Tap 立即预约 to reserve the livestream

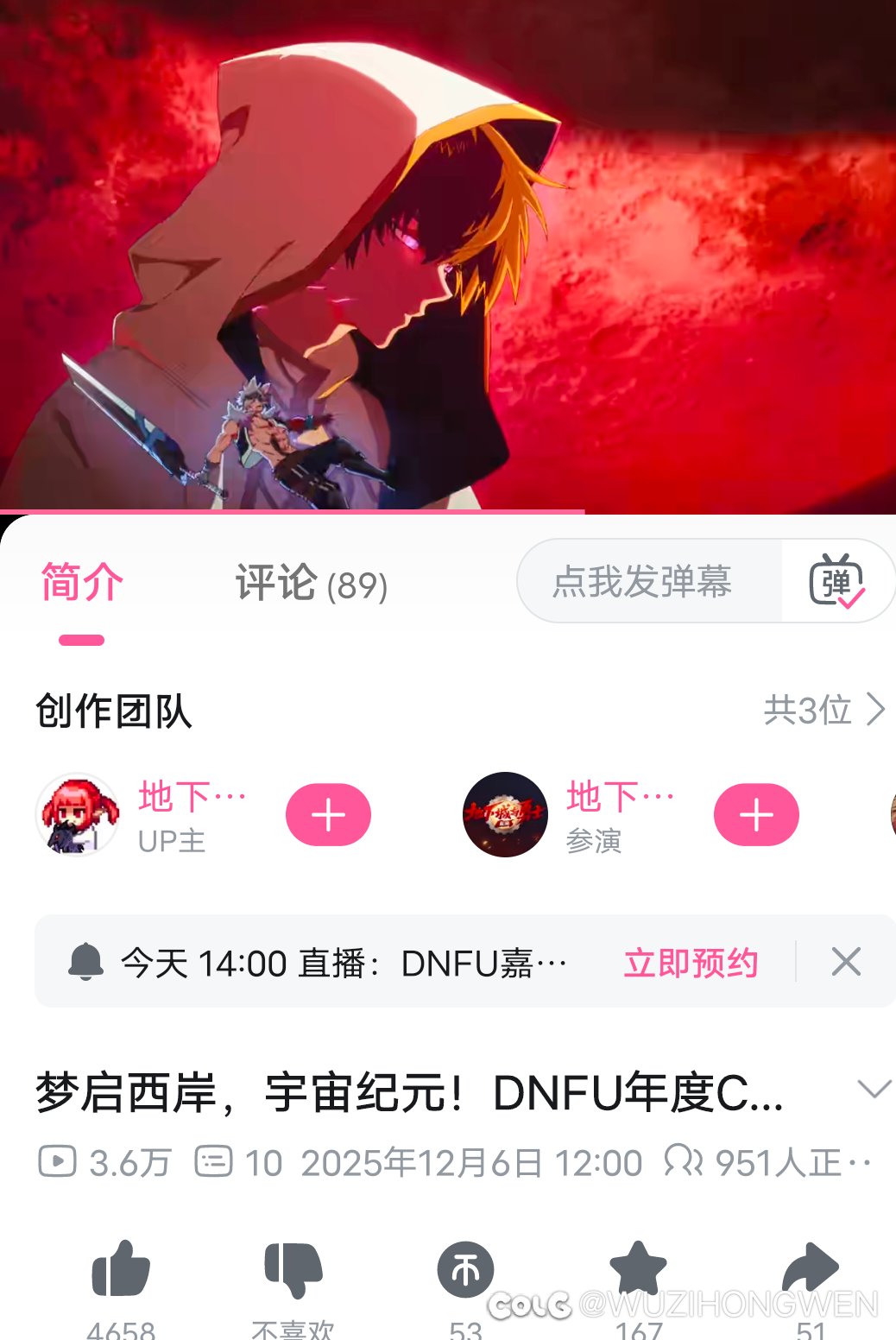pyautogui.click(x=691, y=963)
